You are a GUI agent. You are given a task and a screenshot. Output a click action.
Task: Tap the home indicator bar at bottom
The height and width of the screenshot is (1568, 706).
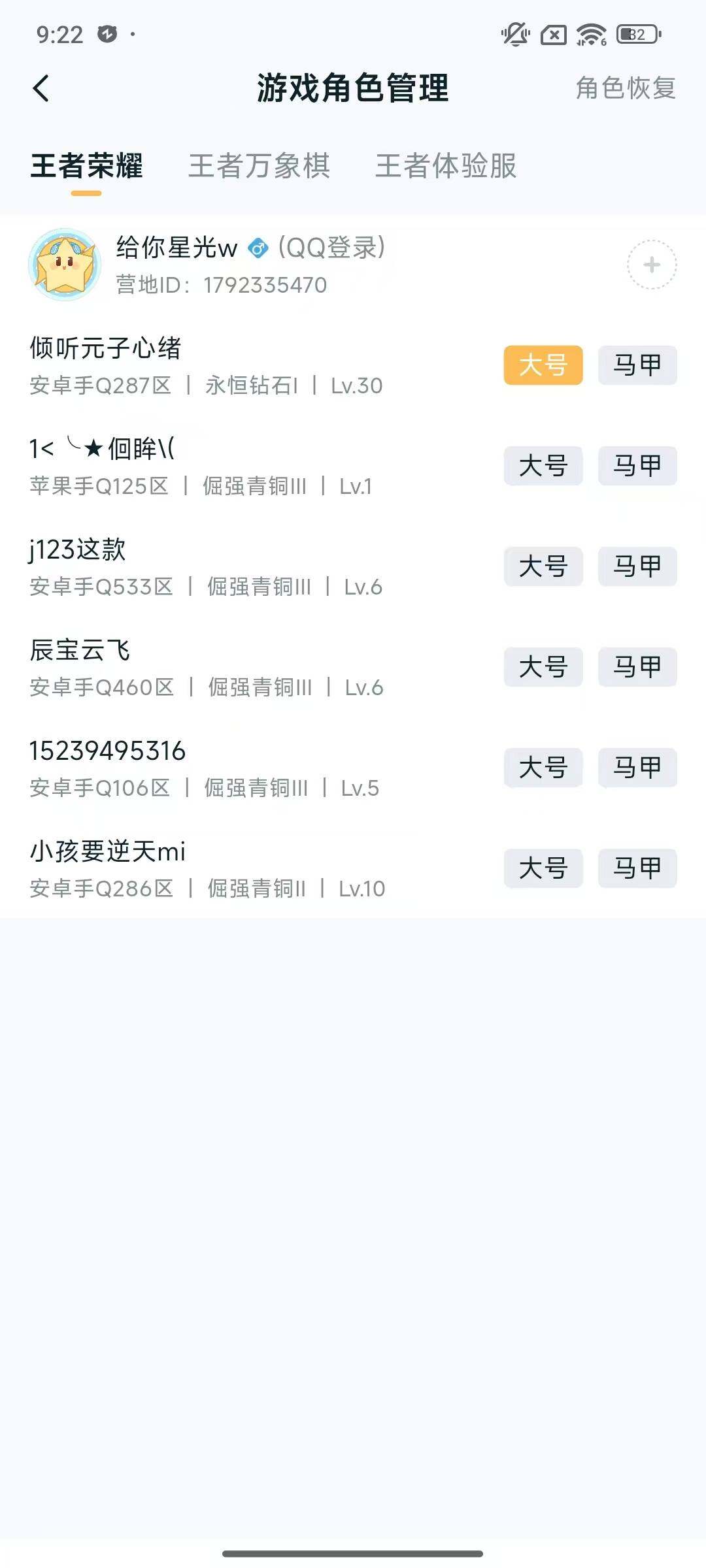pos(353,1554)
